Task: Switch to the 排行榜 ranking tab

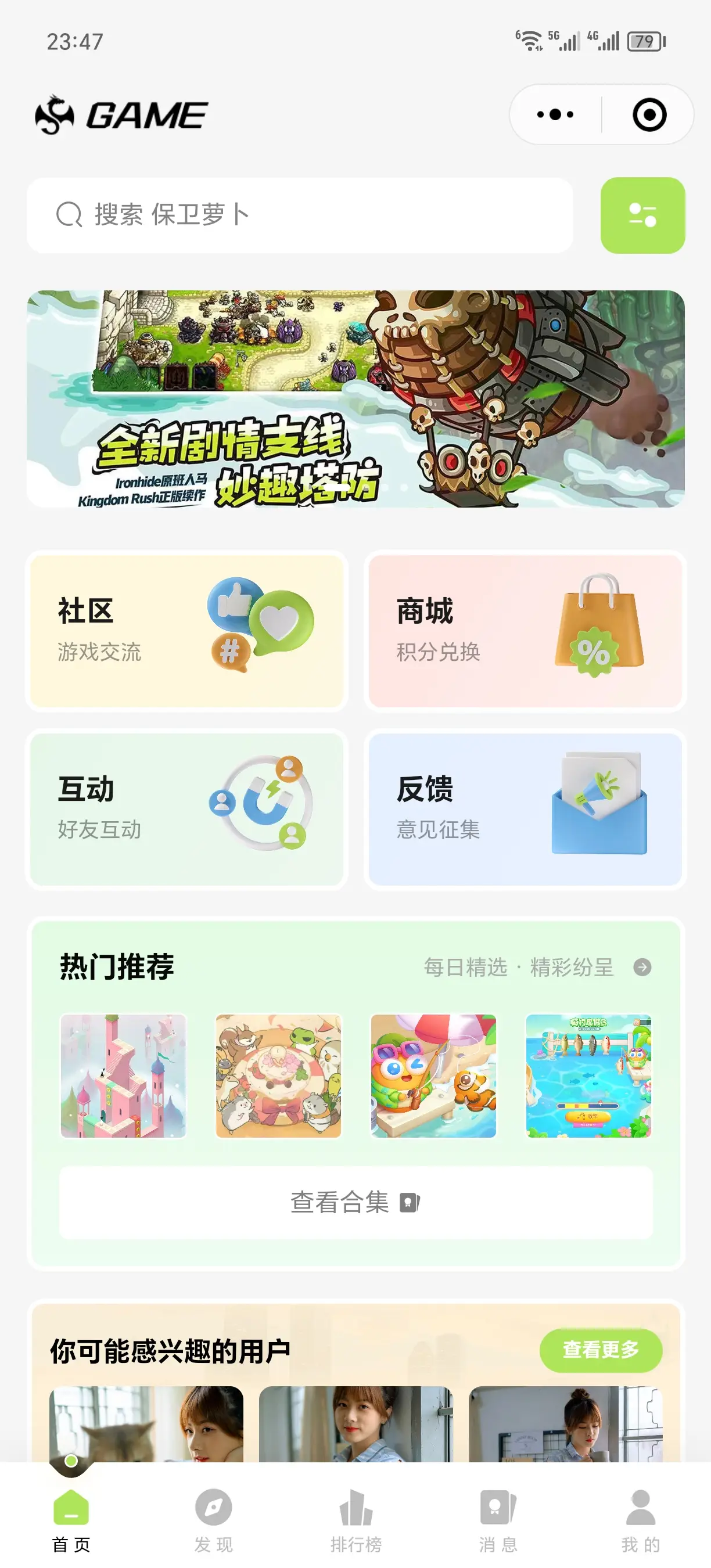Action: click(355, 1519)
